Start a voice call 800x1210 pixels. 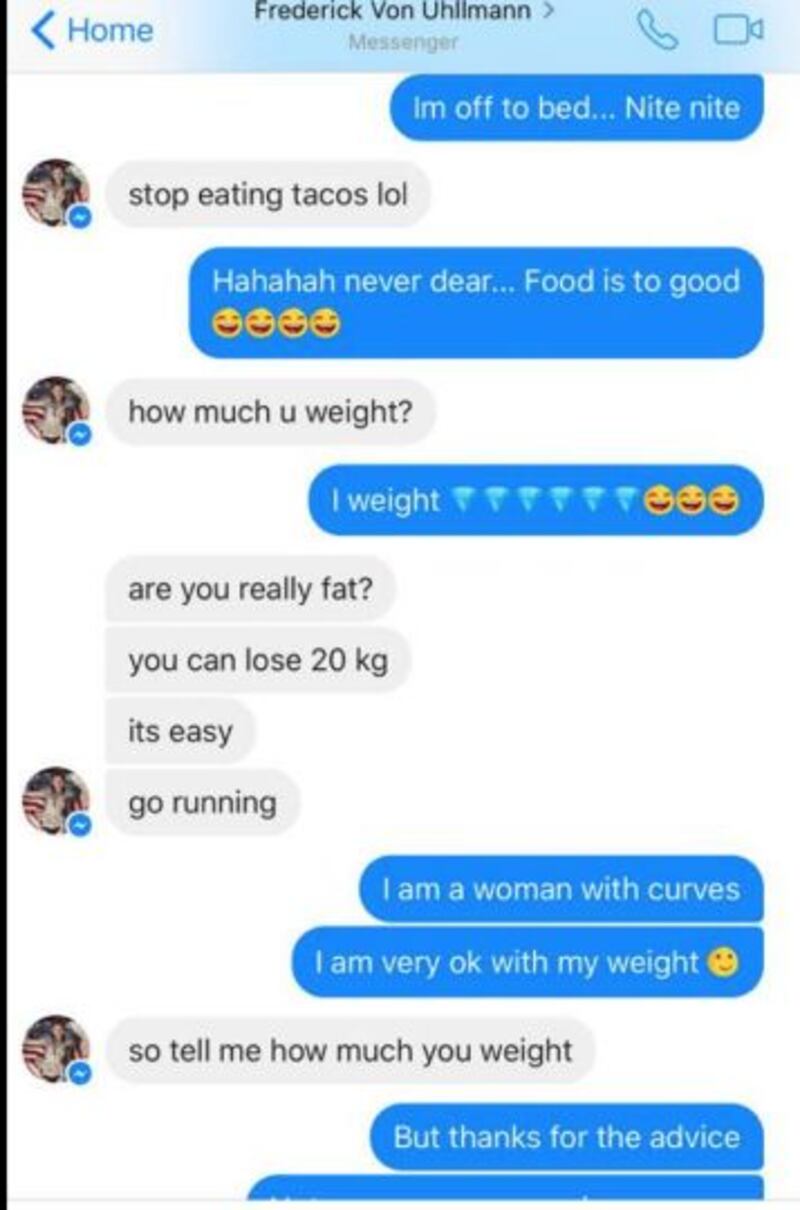(x=656, y=32)
